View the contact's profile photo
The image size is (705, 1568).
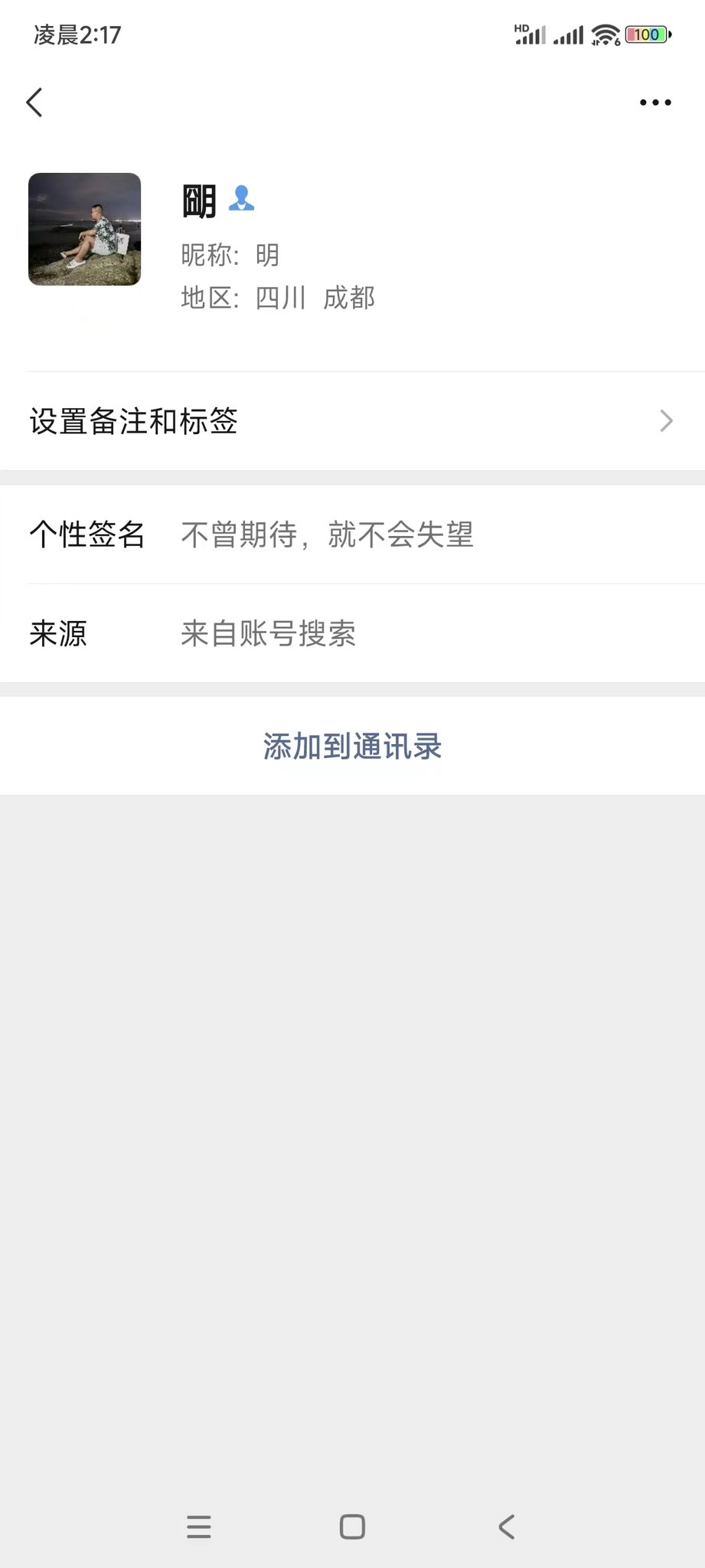click(x=85, y=230)
